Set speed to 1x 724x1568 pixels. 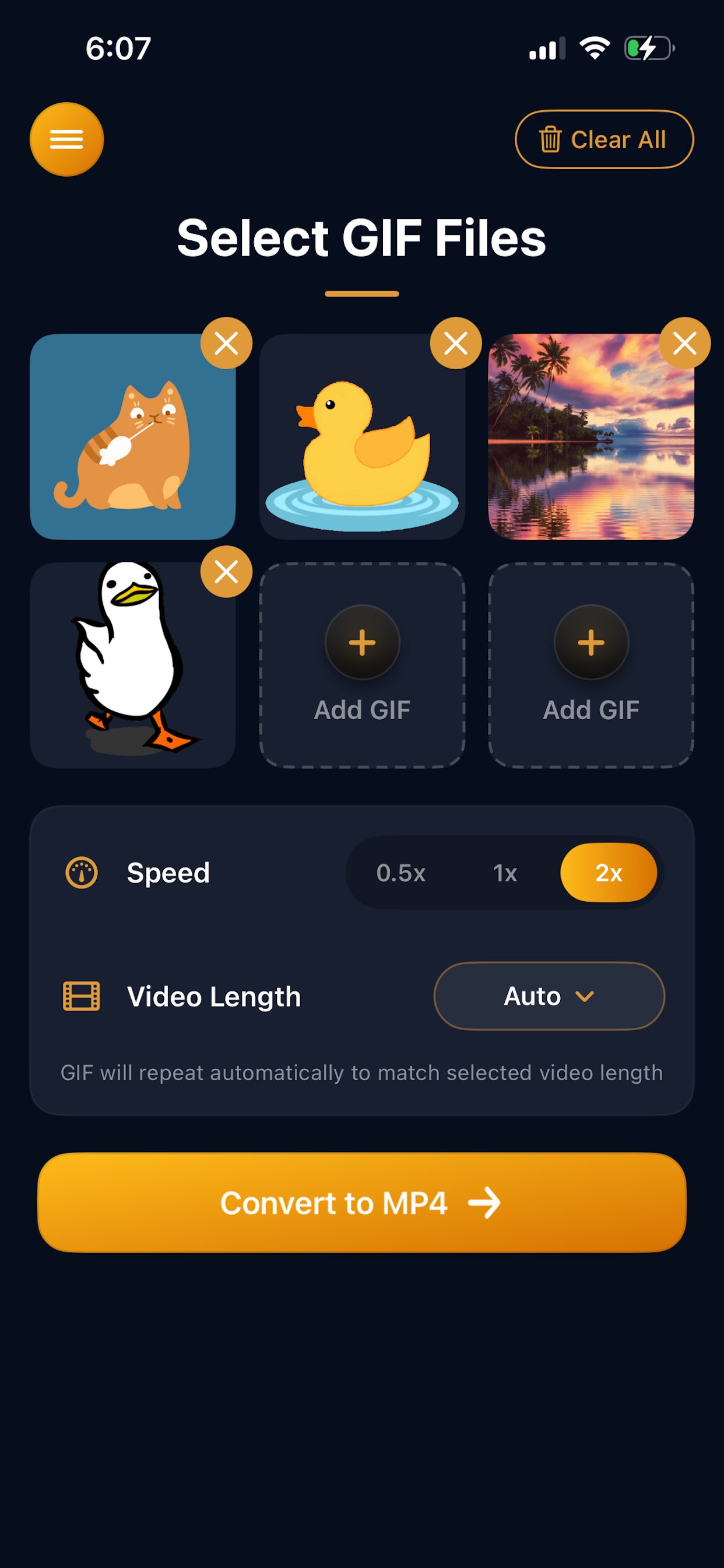point(504,873)
